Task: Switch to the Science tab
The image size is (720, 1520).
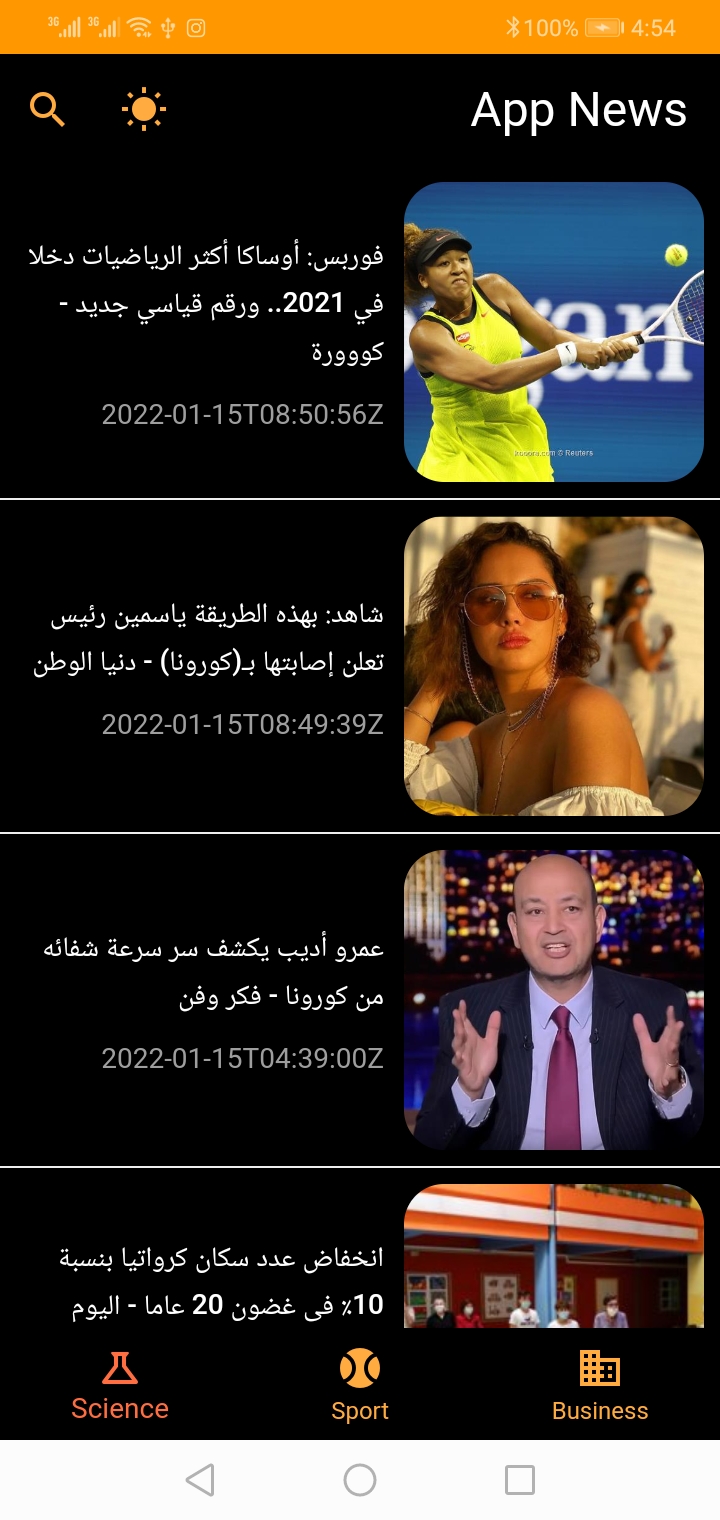Action: point(120,1387)
